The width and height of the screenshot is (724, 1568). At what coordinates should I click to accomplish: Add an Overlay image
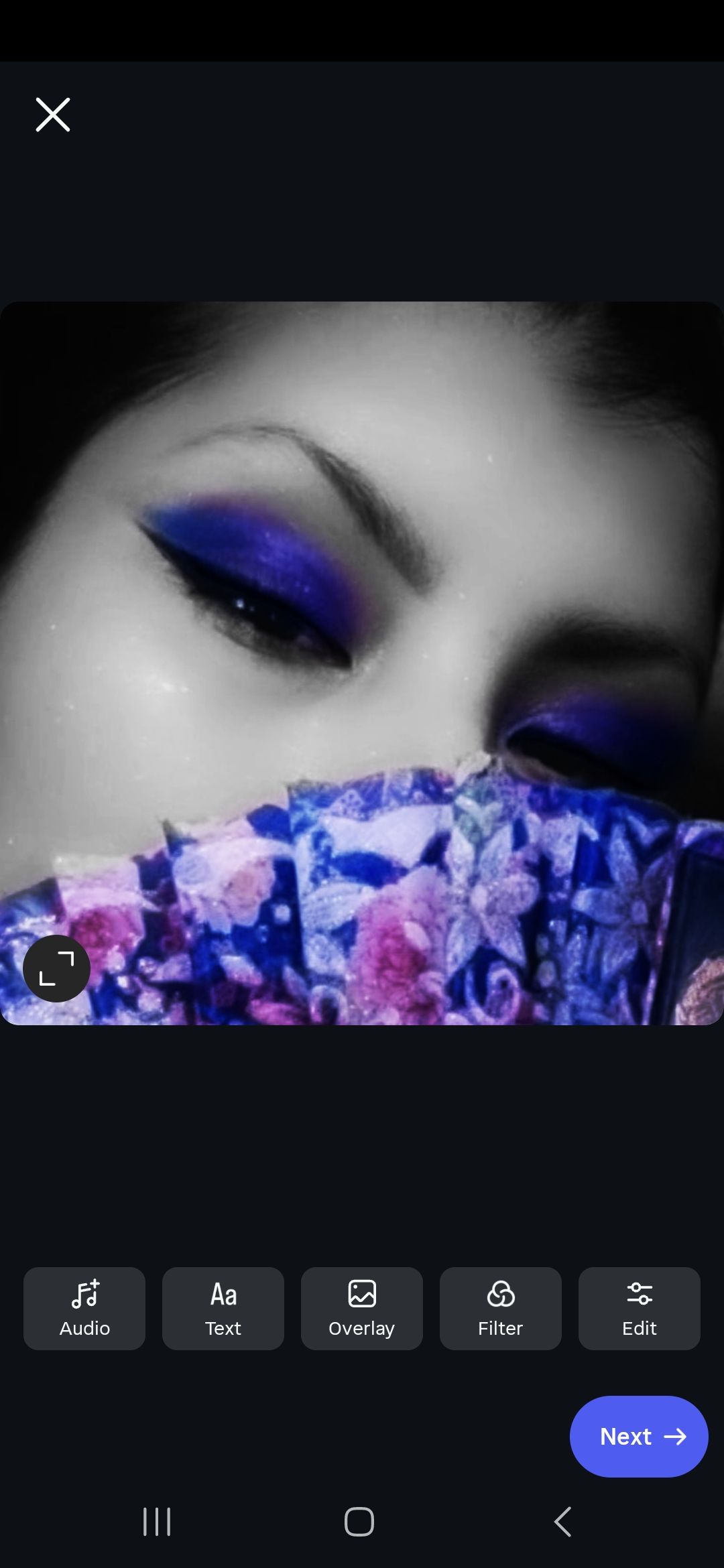click(362, 1308)
